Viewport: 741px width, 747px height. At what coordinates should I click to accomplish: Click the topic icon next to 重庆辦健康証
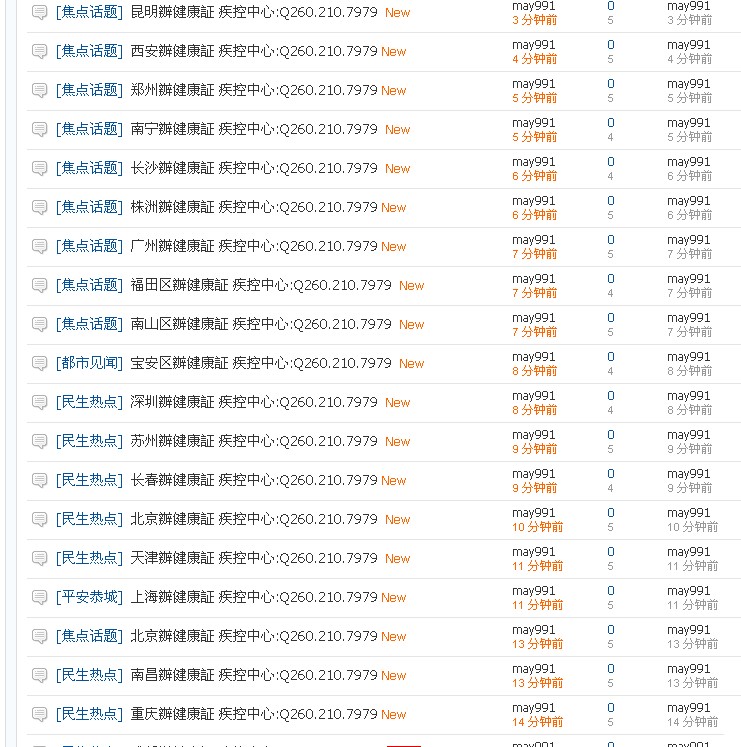pos(39,714)
